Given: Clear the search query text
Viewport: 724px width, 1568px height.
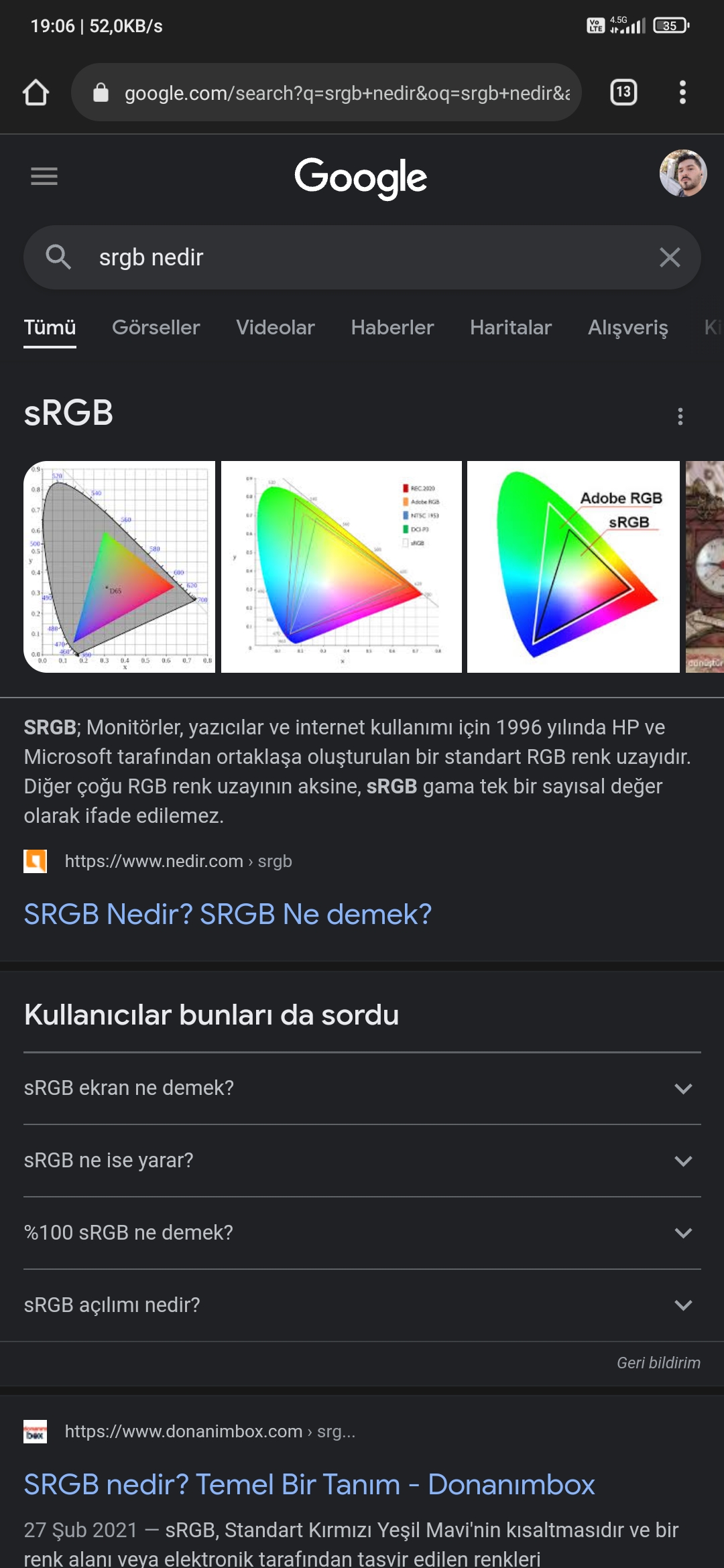Looking at the screenshot, I should [669, 257].
